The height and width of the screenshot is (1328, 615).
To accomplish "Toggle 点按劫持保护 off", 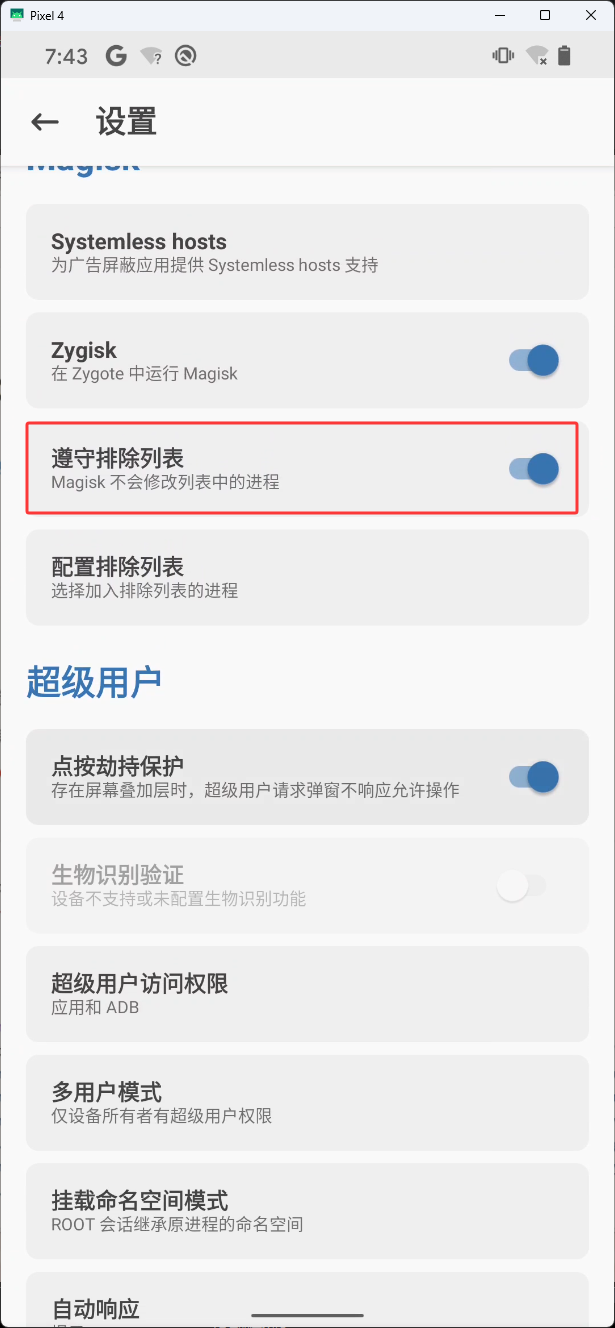I will click(x=533, y=777).
